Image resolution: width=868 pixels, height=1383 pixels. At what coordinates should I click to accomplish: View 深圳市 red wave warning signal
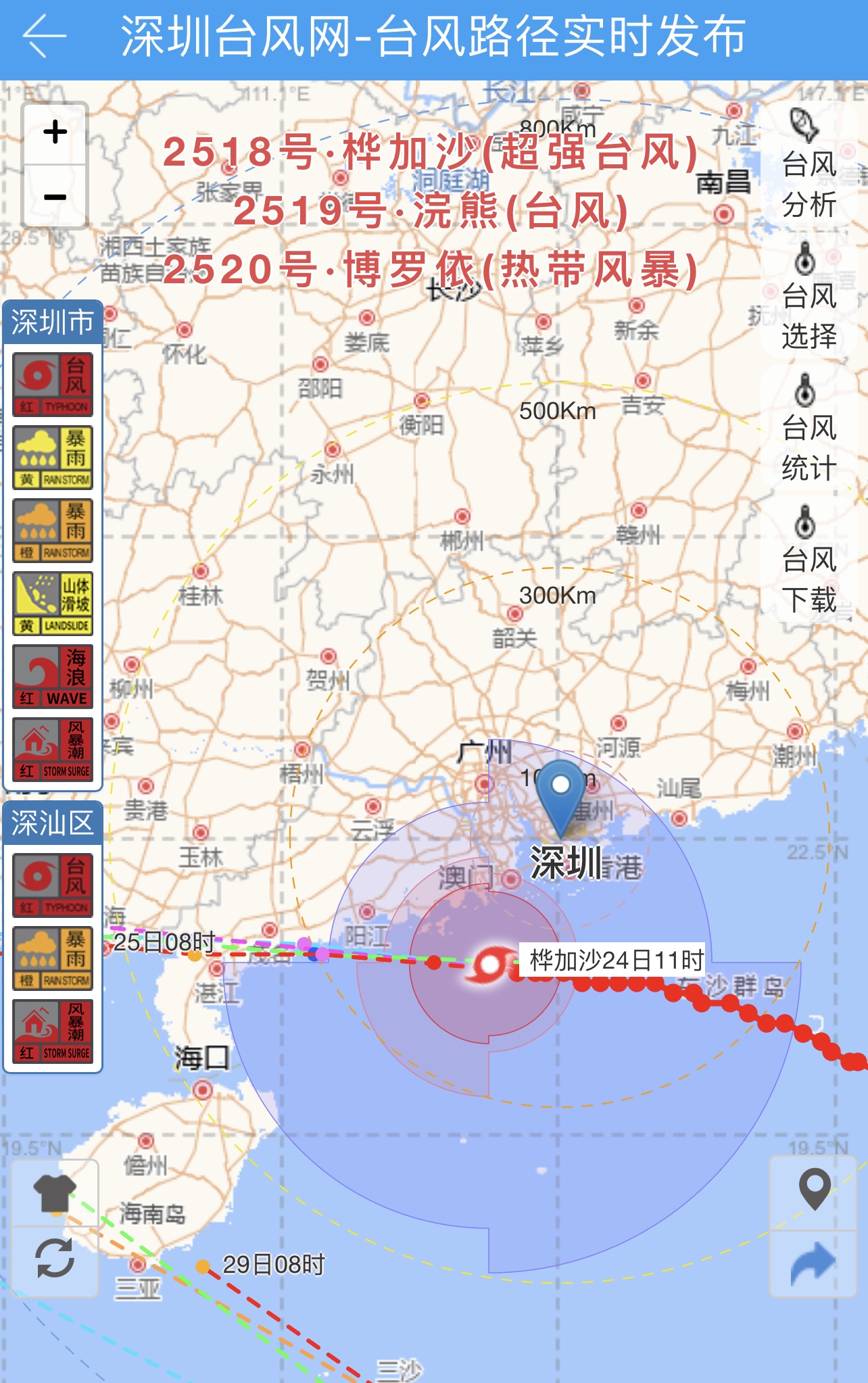pos(53,677)
